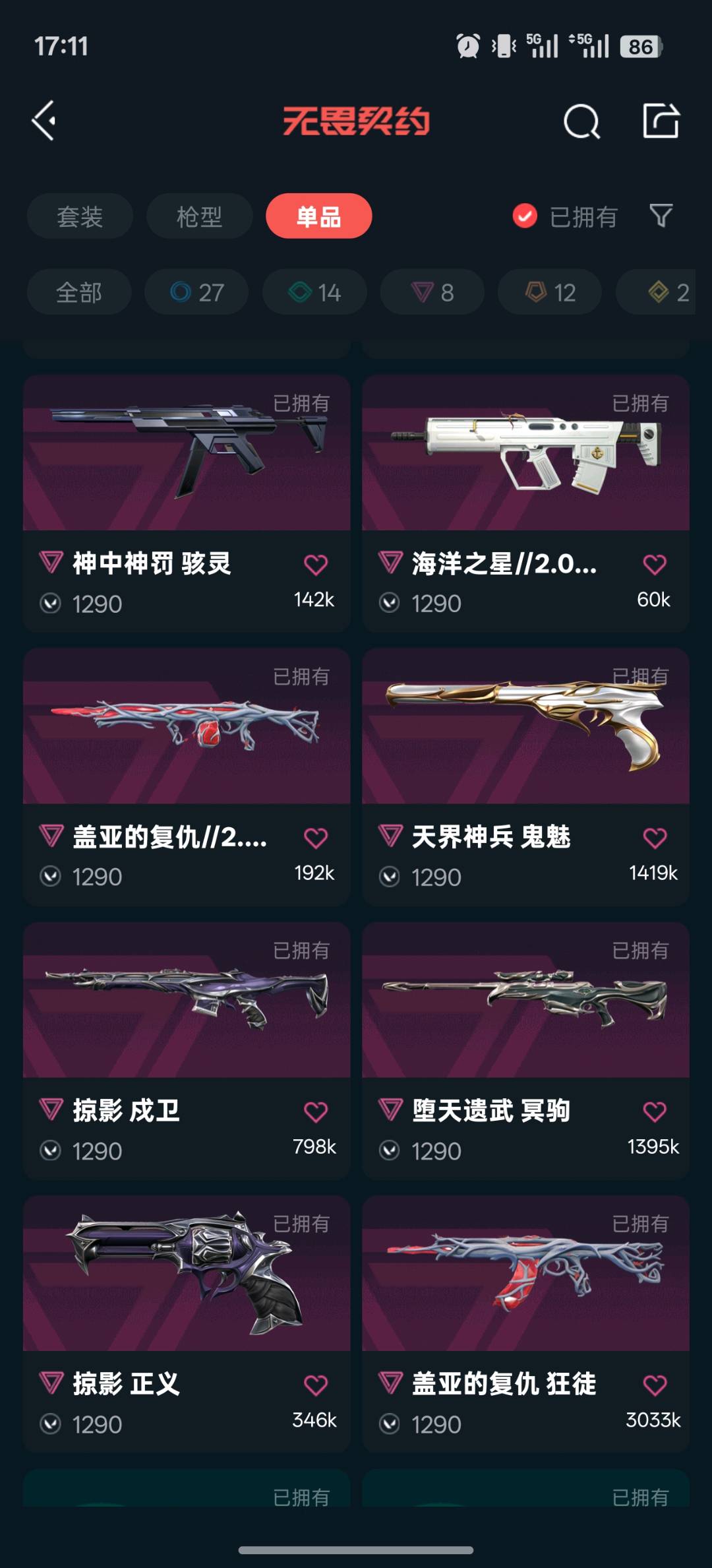
Task: Filter by the pink triangle chip showing 8
Action: [x=432, y=292]
